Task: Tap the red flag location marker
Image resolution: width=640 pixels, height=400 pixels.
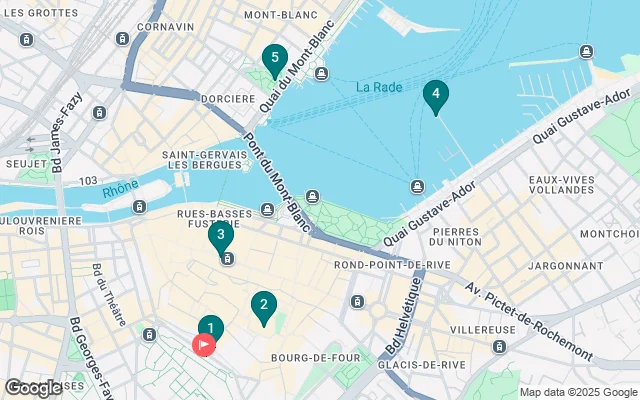Action: tap(203, 345)
